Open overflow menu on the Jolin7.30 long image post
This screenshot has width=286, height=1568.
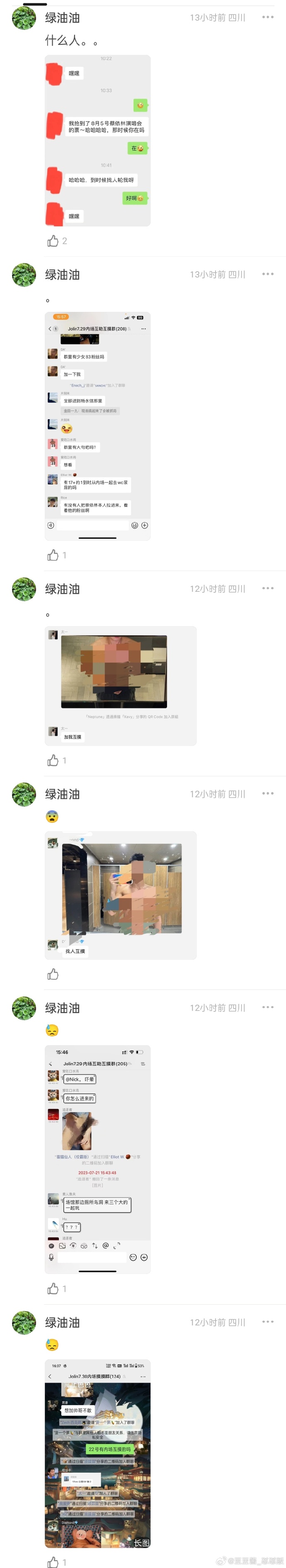pos(268,1322)
